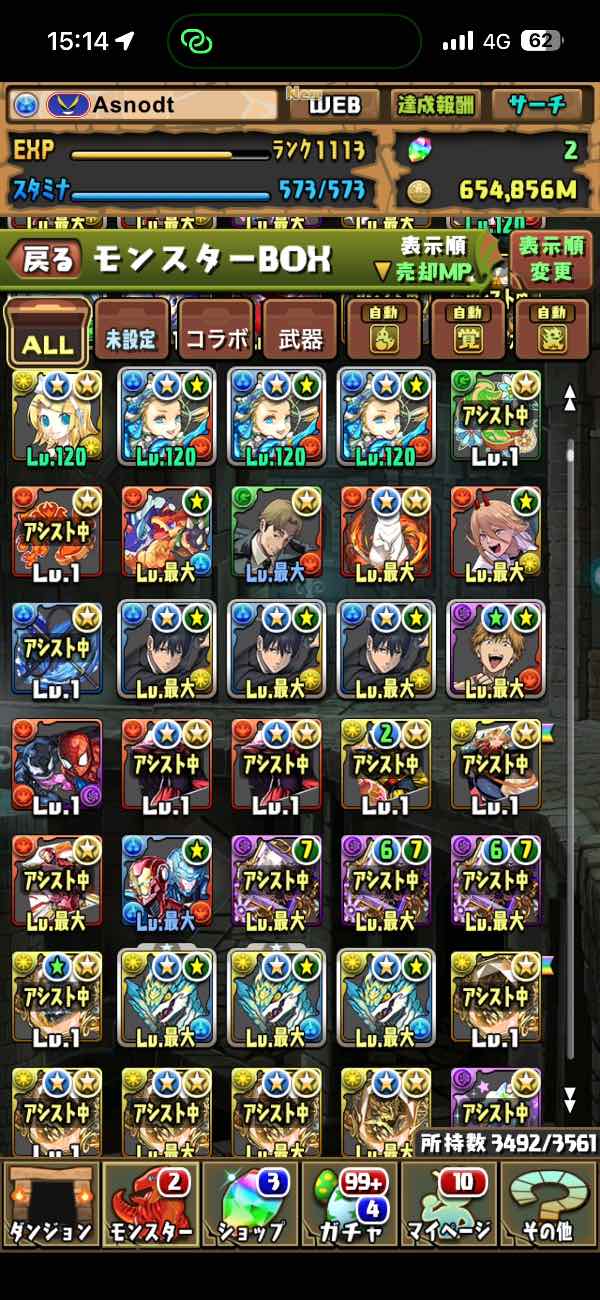
Task: Jump to top with scrollbar up arrows
Action: pyautogui.click(x=570, y=399)
